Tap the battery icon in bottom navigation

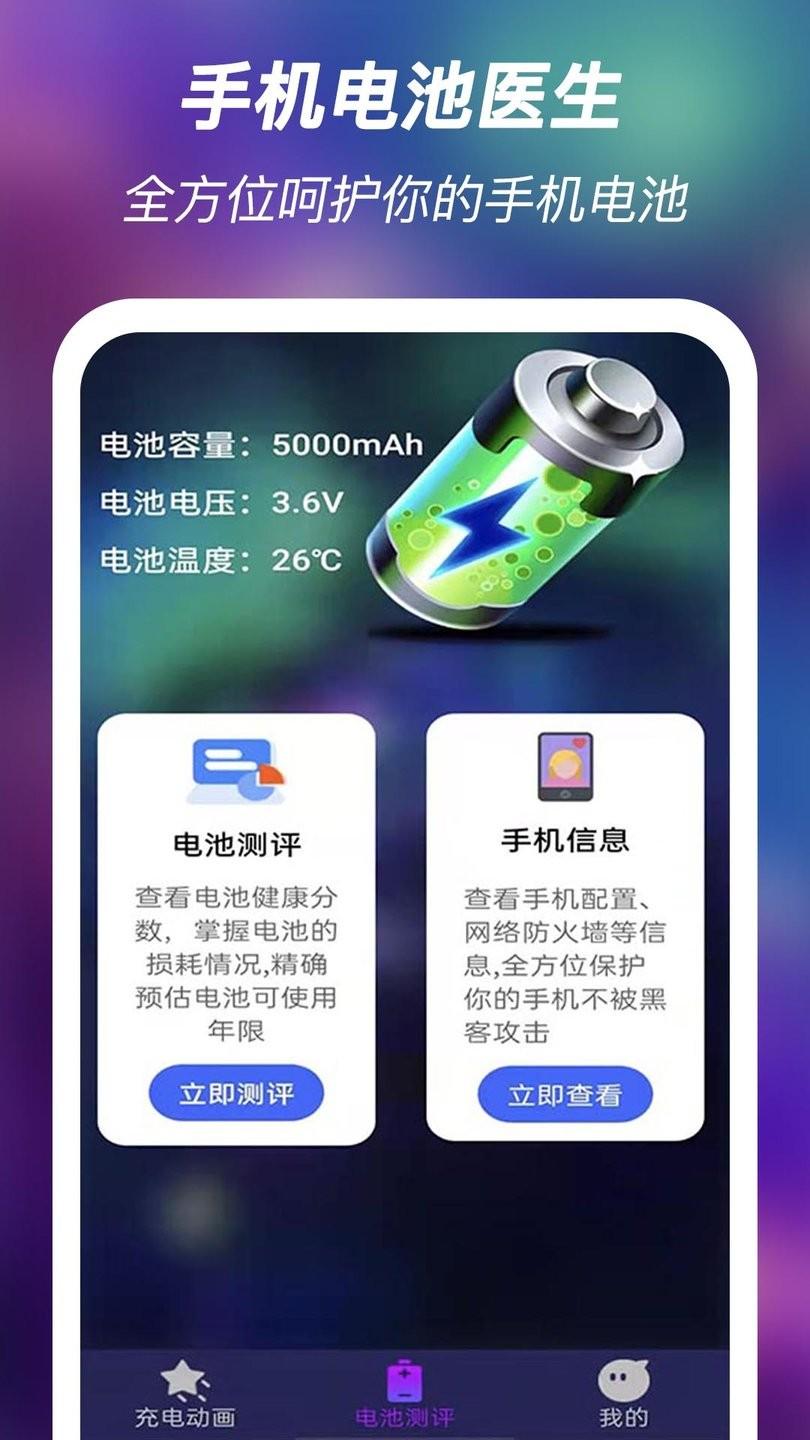pos(405,1382)
